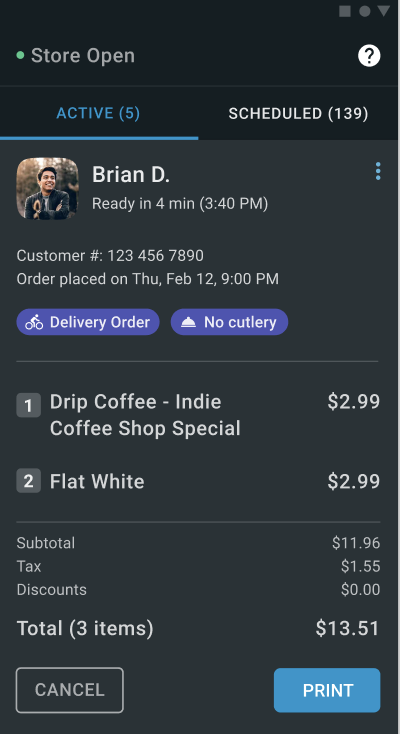Cancel the order

[70, 690]
